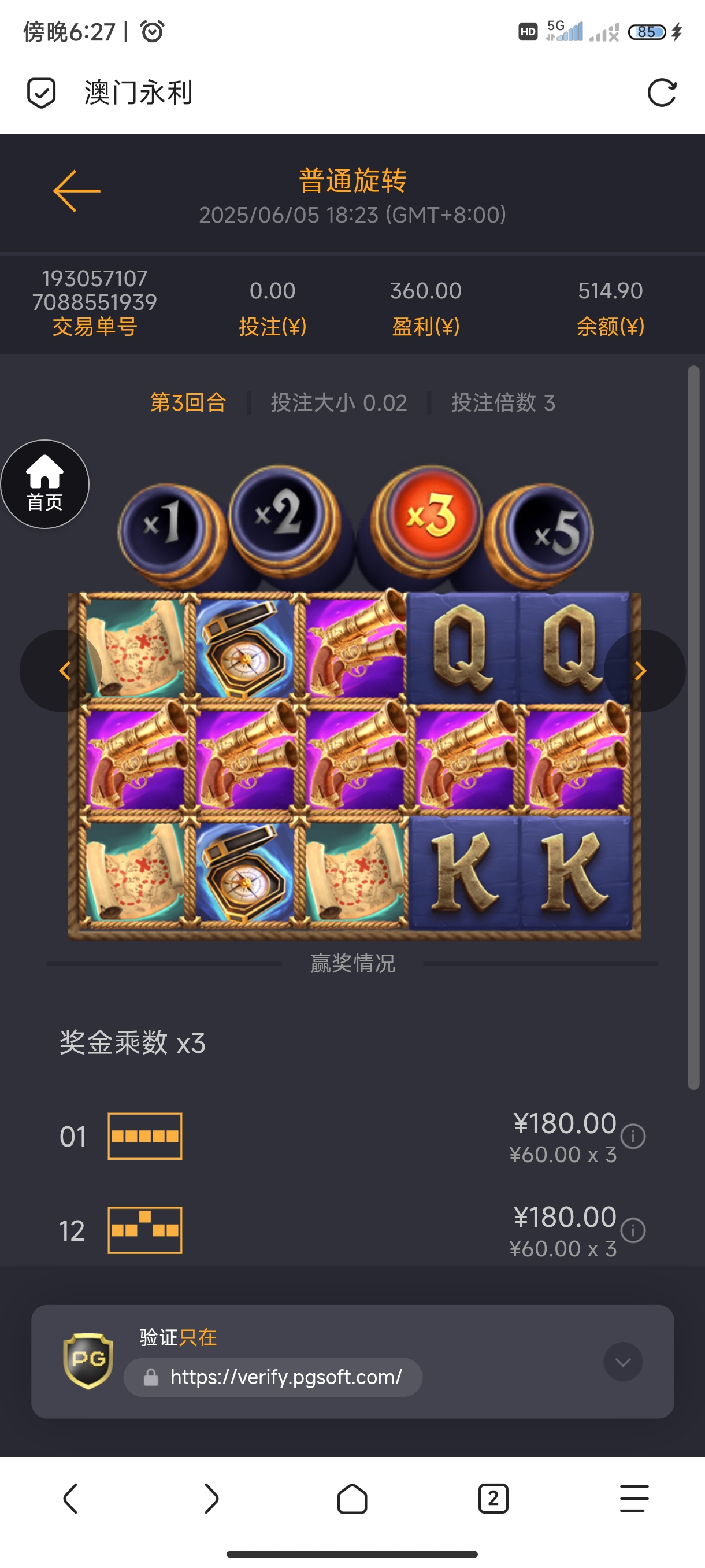View info for payline 12 win
Viewport: 705px width, 1568px height.
(x=633, y=1230)
